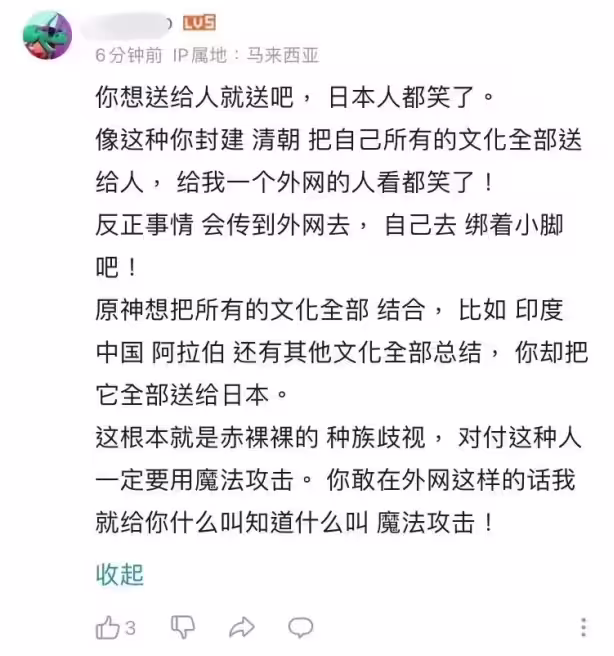Screen dimensions: 614x656
Task: Open the commenter's avatar profile
Action: (47, 37)
